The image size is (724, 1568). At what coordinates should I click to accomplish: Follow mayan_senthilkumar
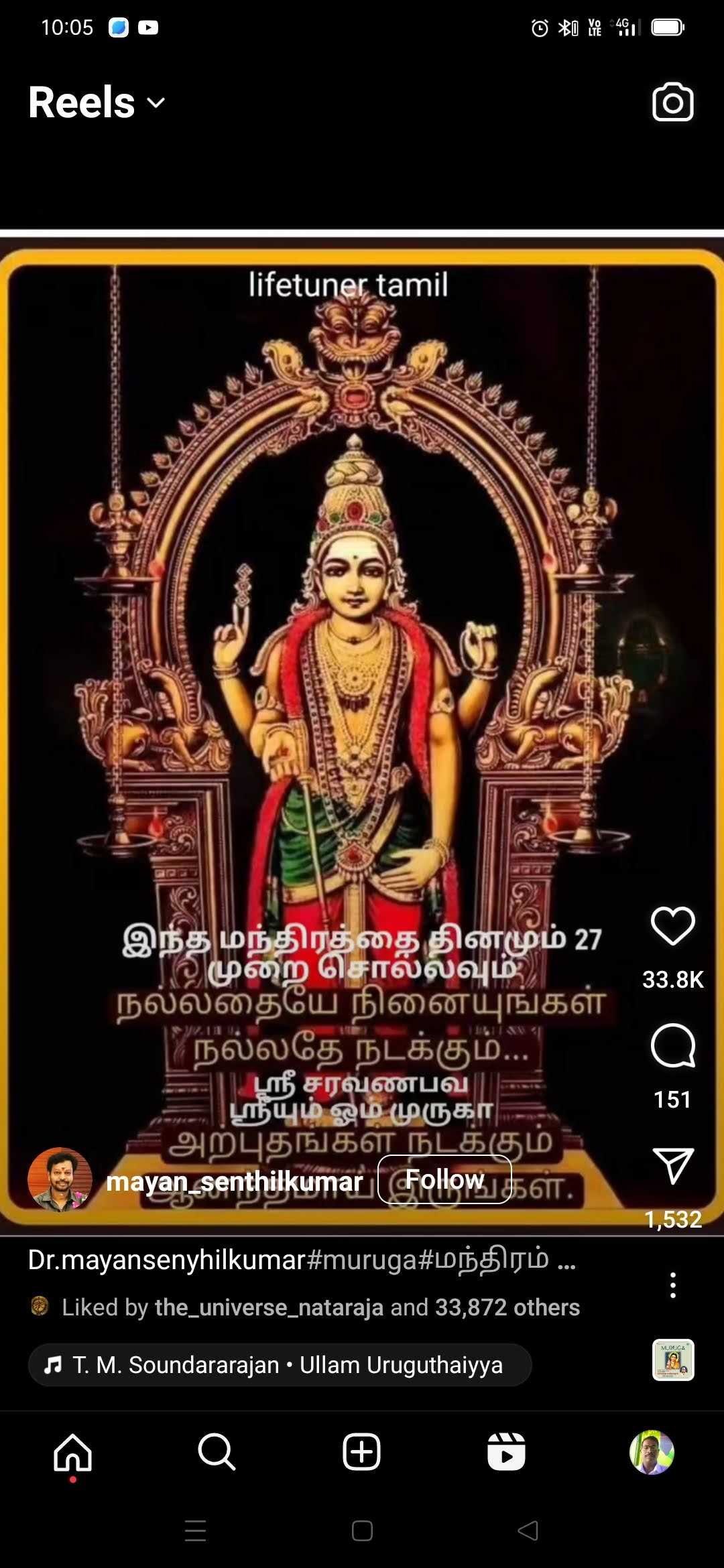444,1179
